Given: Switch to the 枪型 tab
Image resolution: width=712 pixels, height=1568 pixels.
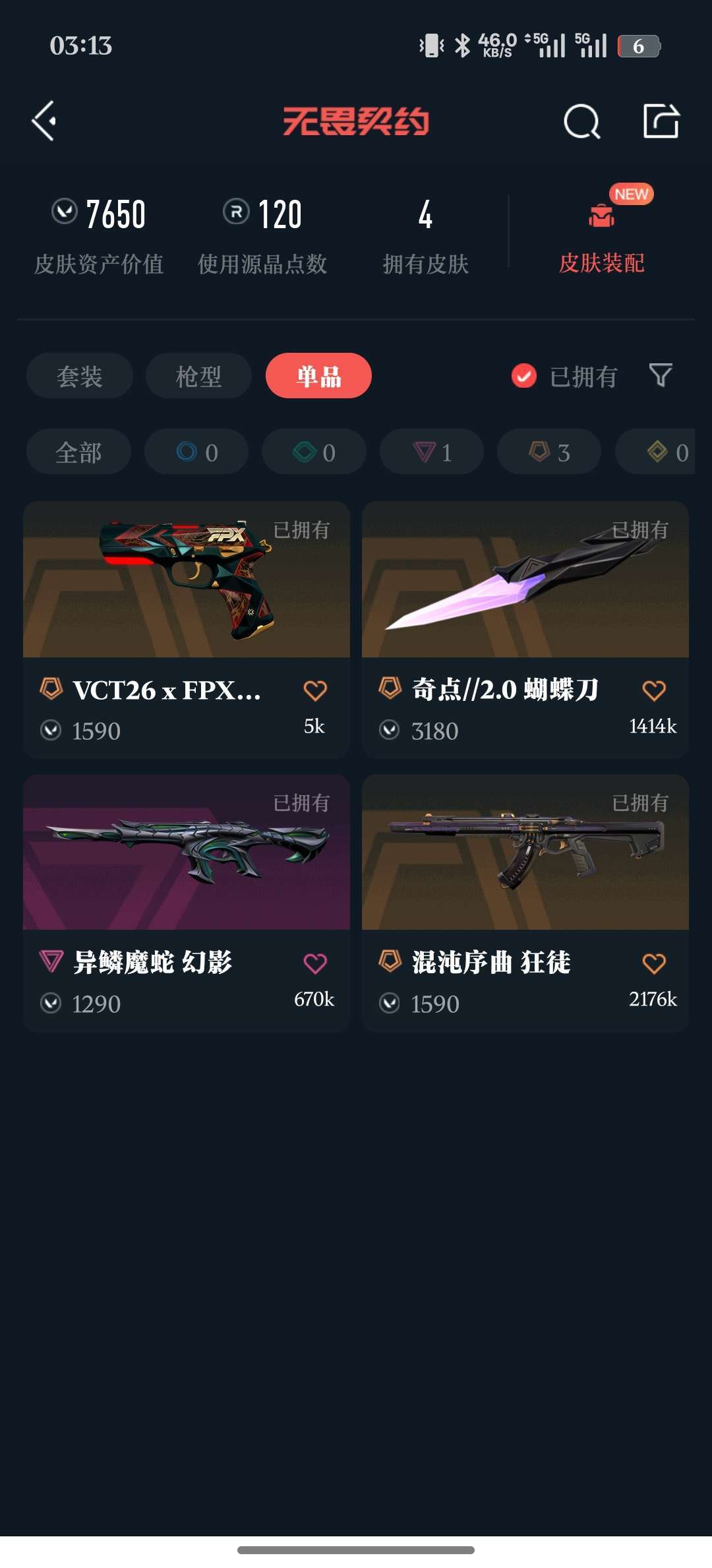Looking at the screenshot, I should tap(197, 375).
